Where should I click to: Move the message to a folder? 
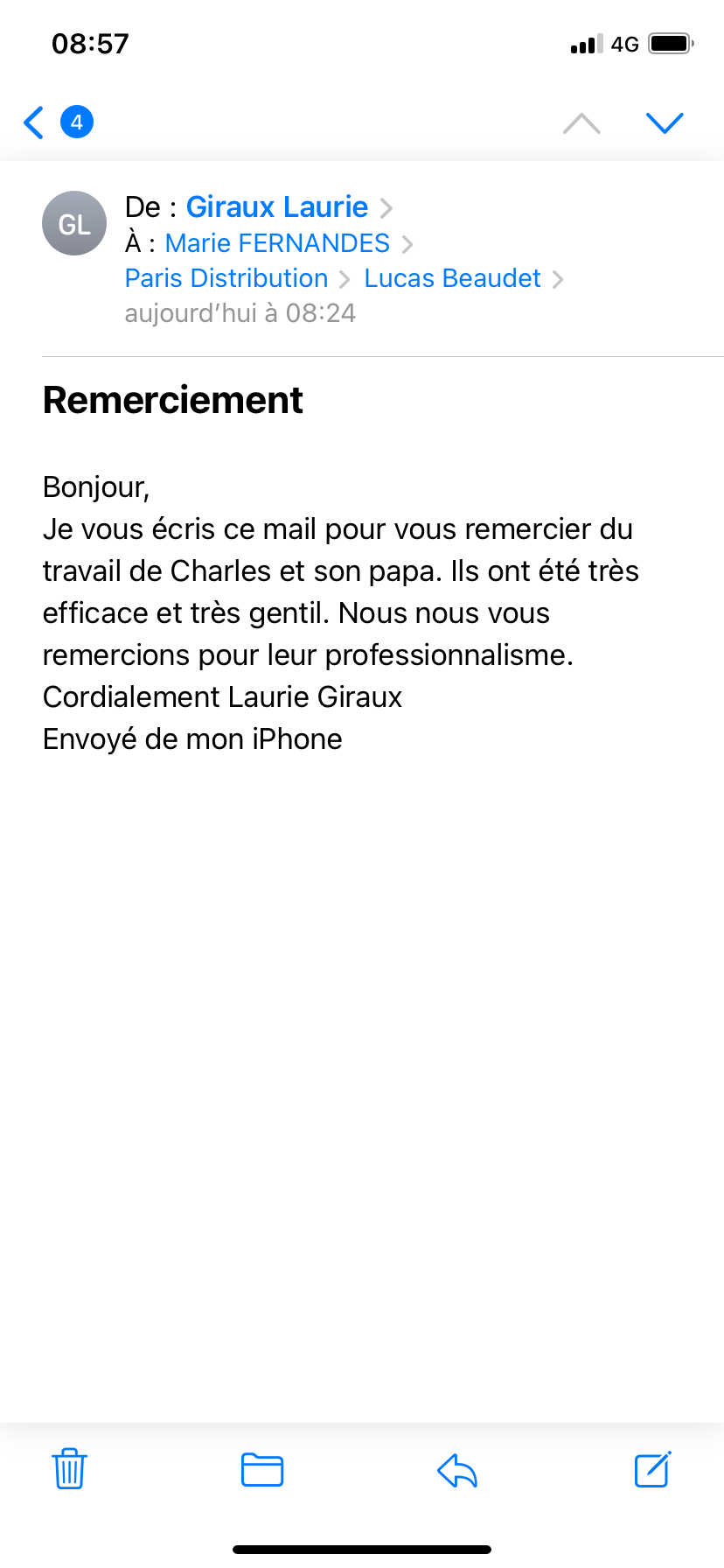click(262, 1469)
